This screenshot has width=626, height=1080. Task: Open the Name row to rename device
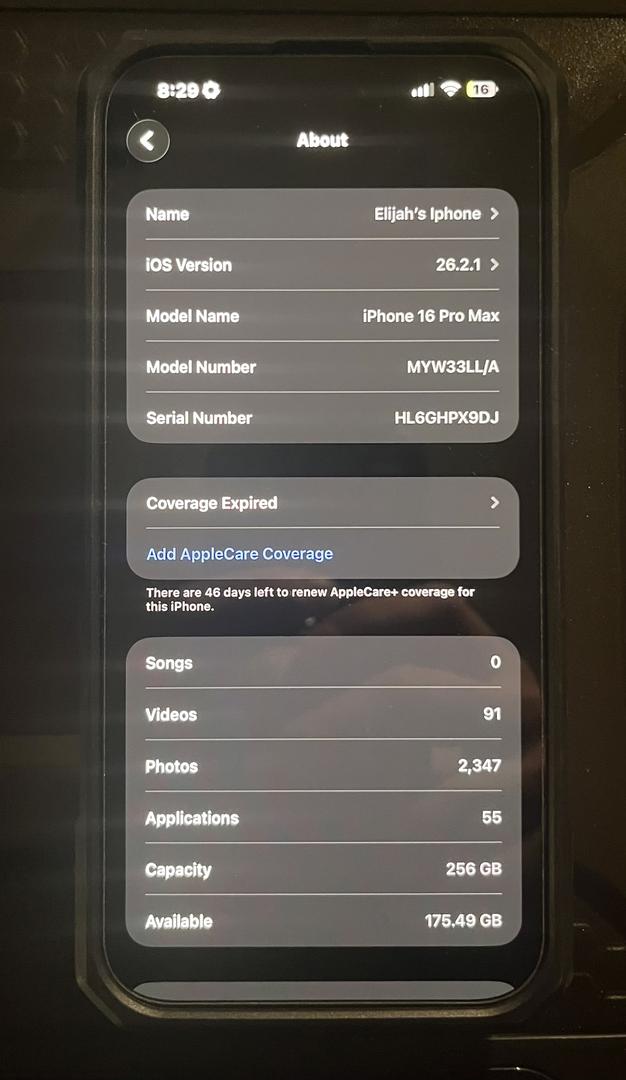point(322,214)
